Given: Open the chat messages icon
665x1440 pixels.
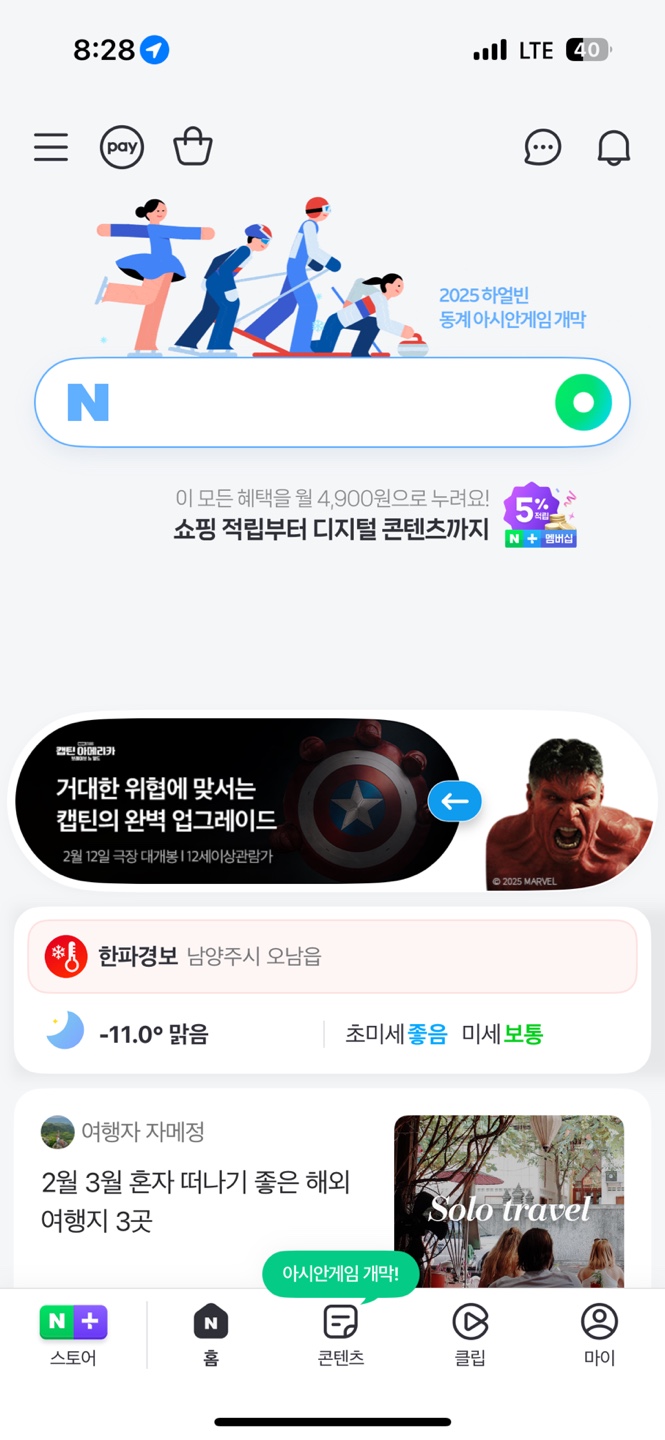Looking at the screenshot, I should 543,148.
